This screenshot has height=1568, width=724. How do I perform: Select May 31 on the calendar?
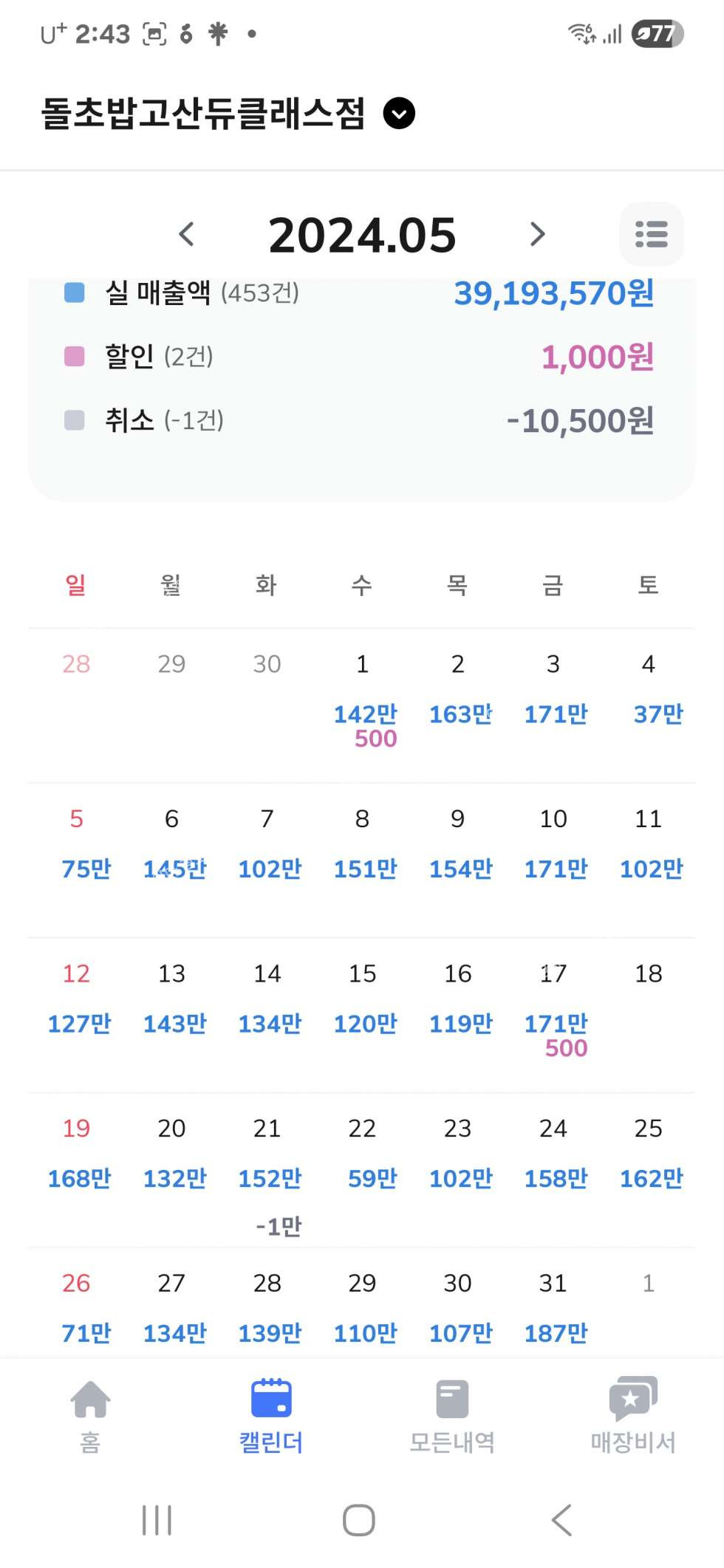pyautogui.click(x=553, y=1307)
